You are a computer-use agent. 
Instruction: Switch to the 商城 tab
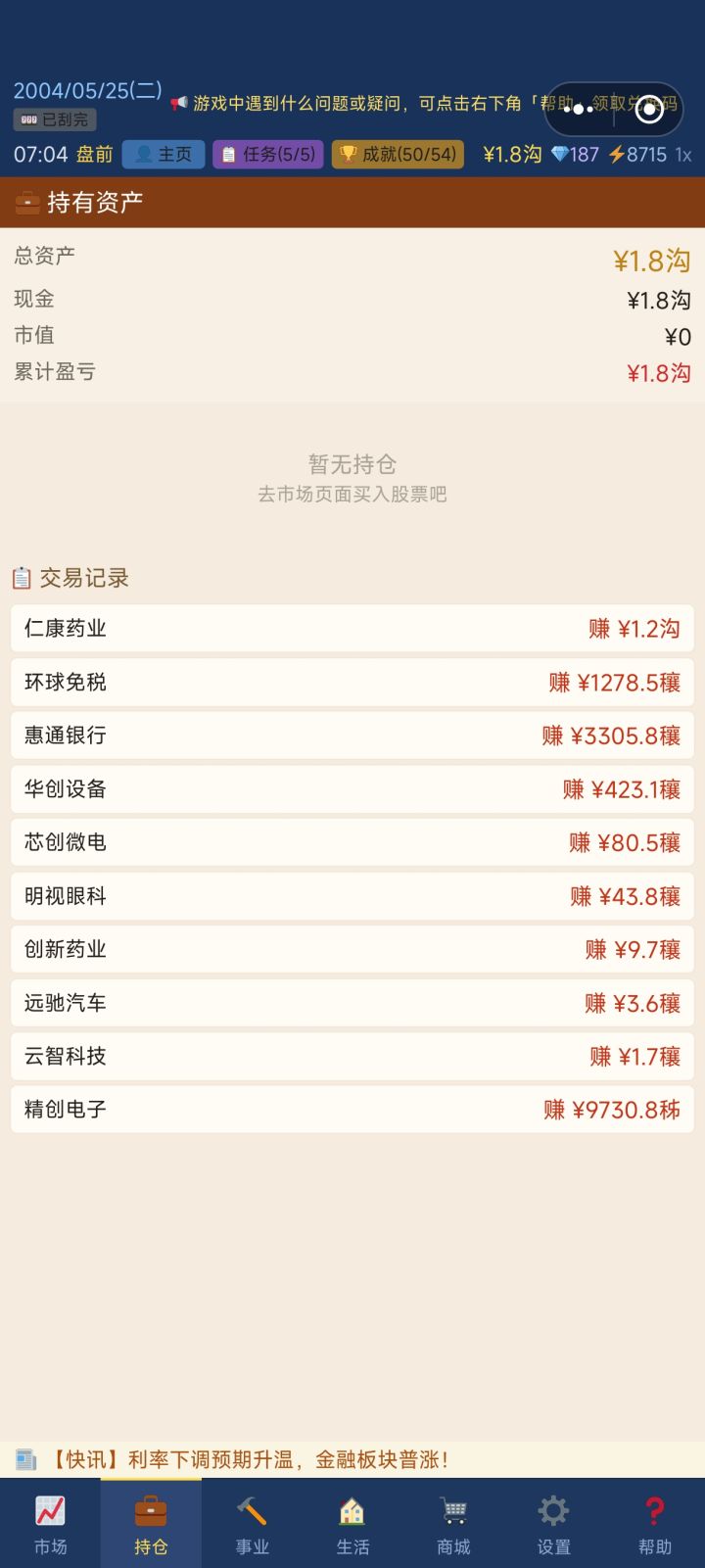[453, 1524]
